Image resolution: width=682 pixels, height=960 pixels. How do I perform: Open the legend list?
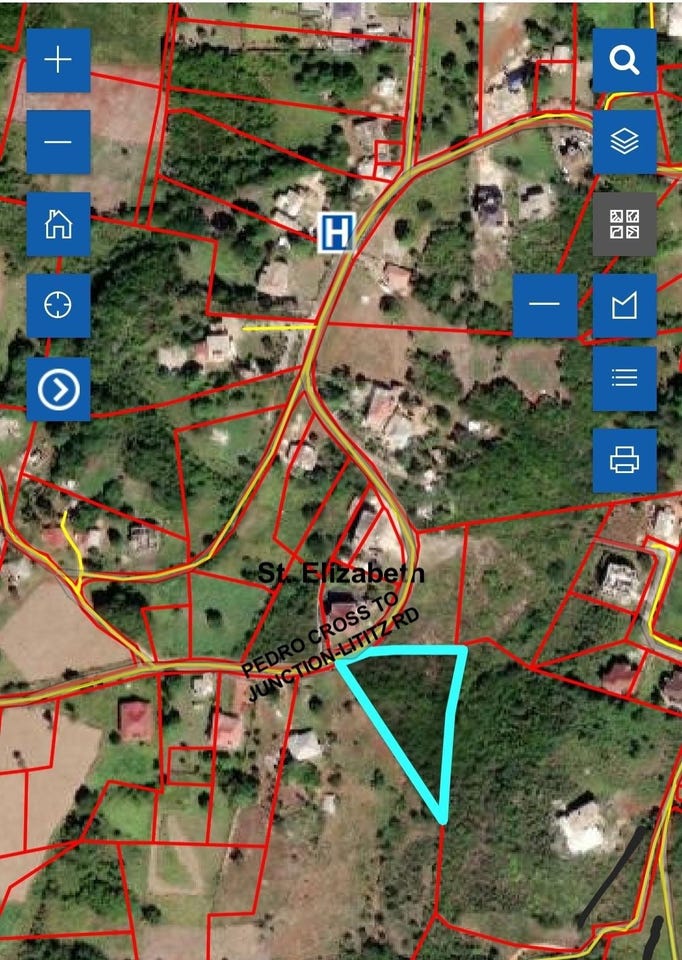point(624,378)
